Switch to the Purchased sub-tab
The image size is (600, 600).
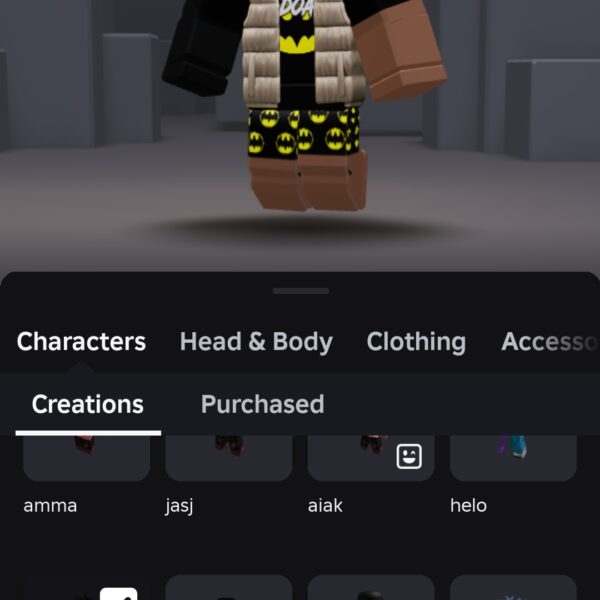pos(262,405)
